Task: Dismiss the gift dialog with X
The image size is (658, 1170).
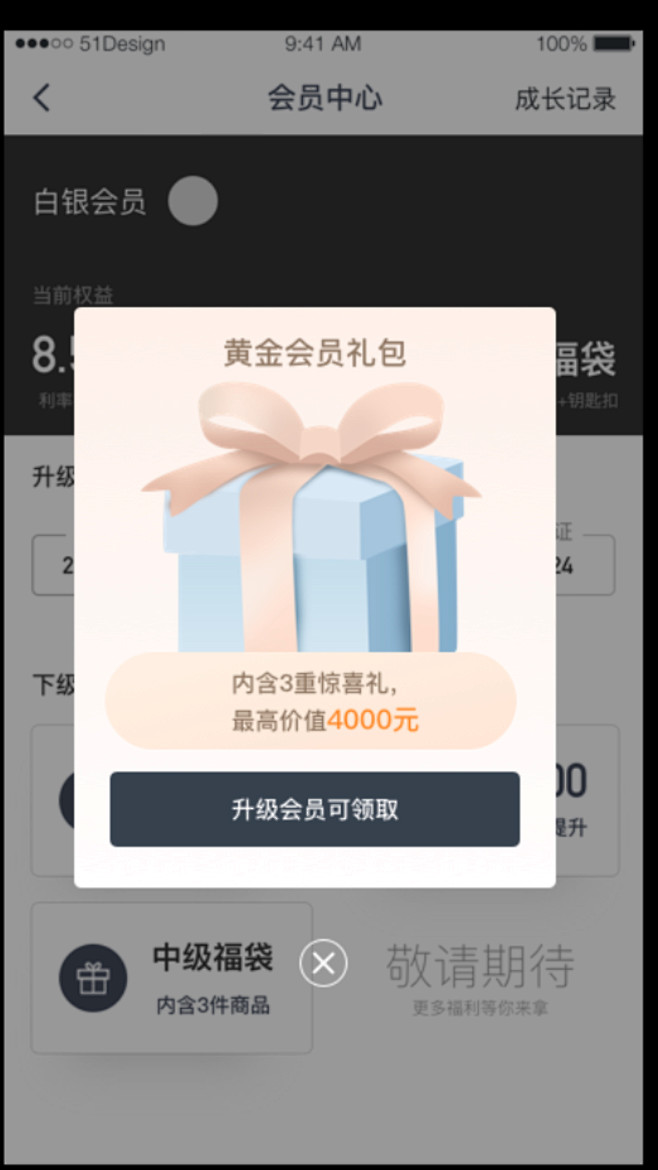Action: (323, 963)
